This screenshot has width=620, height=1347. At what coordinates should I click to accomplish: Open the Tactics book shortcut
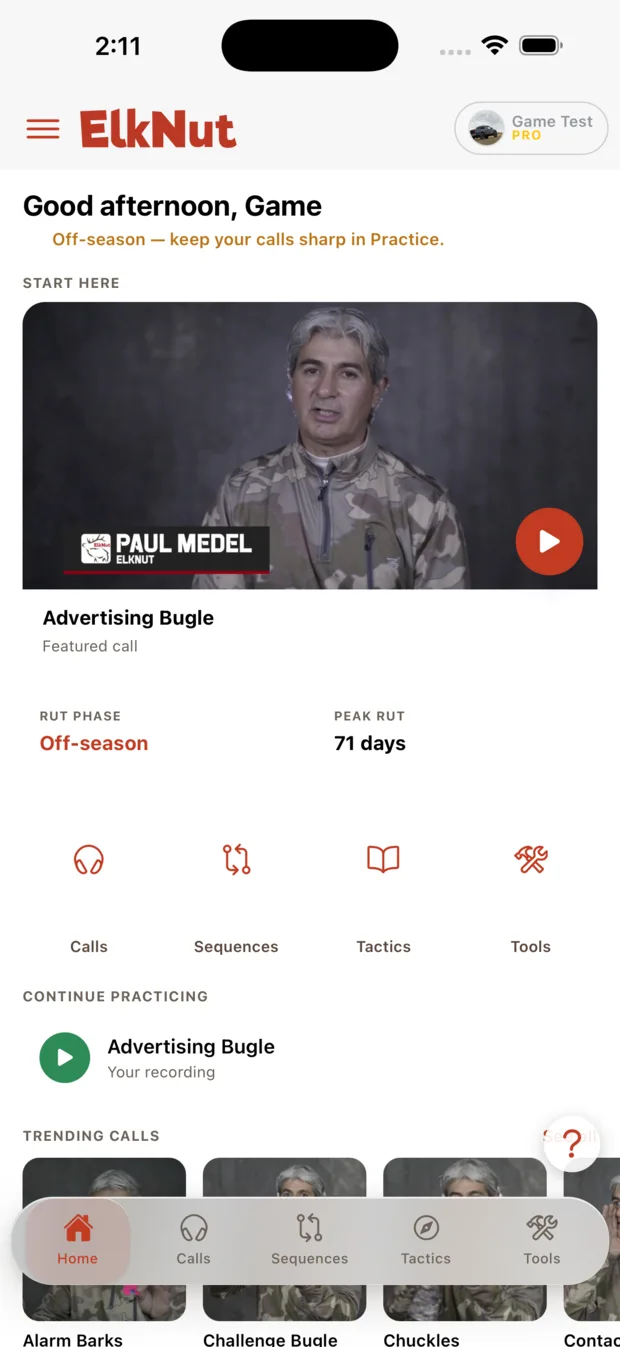[383, 897]
